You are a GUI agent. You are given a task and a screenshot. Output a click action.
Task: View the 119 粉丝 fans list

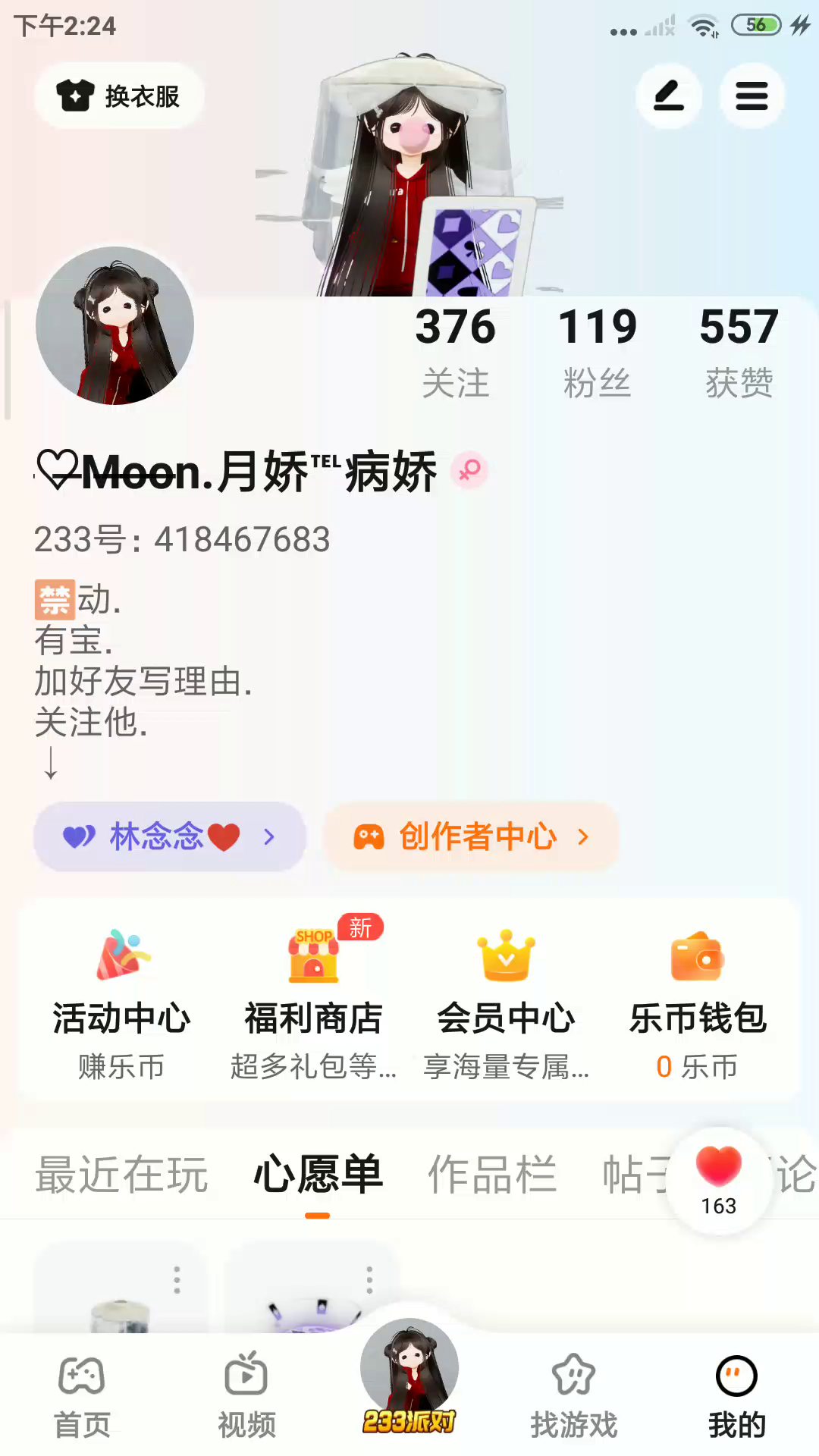[x=597, y=351]
